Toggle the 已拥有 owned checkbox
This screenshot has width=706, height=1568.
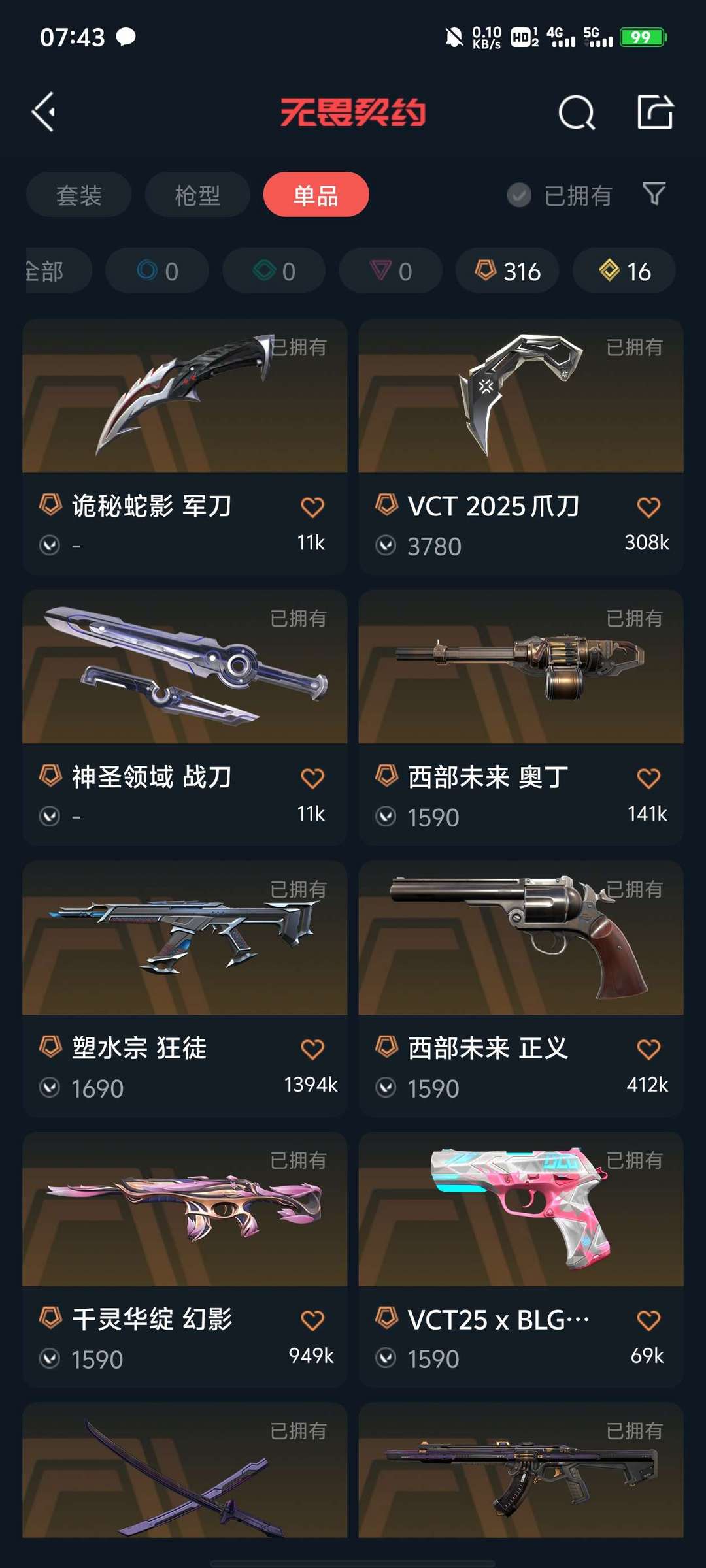click(x=519, y=195)
